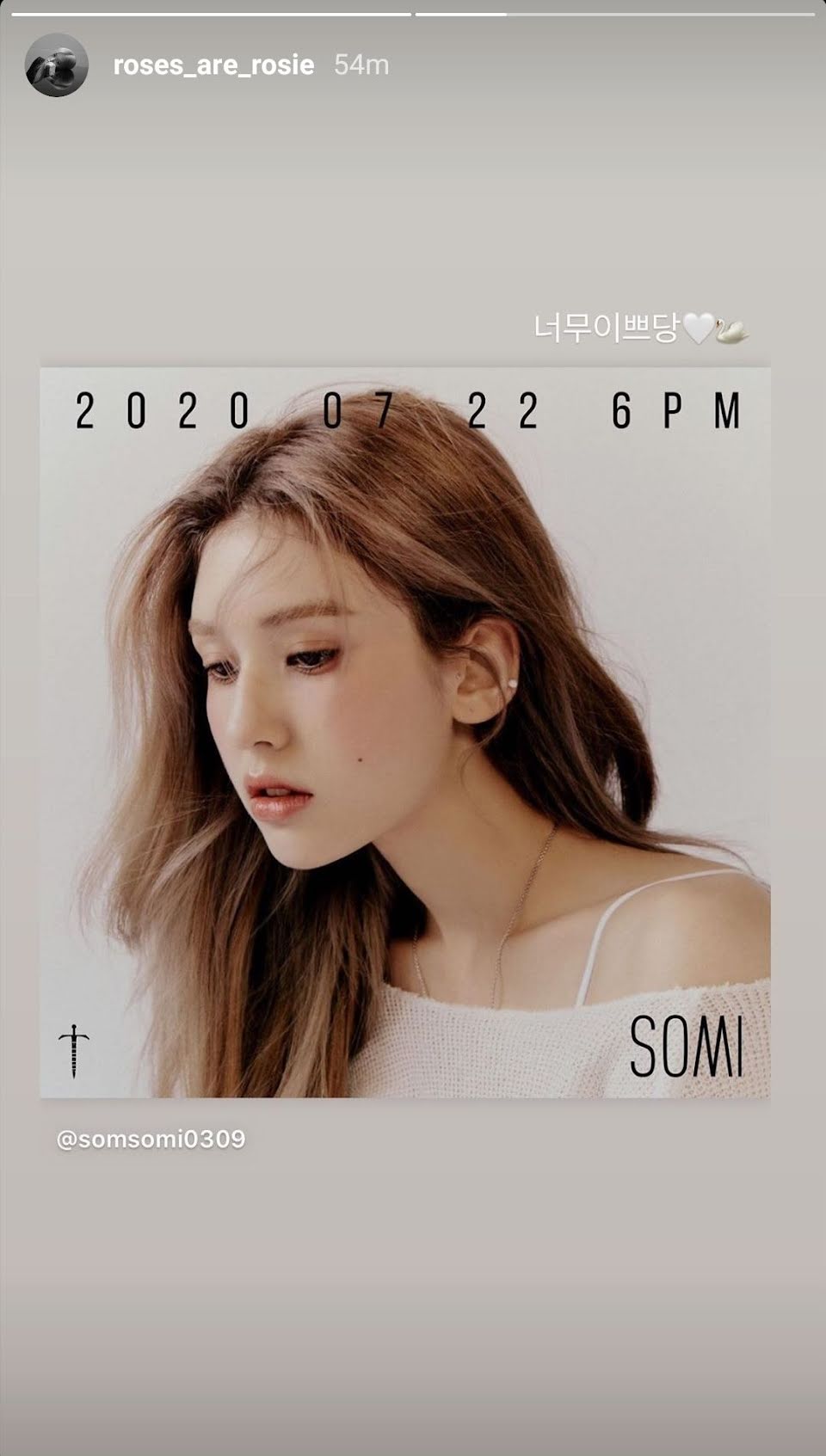Open the shared SOMI post
The height and width of the screenshot is (1456, 826).
(x=404, y=732)
